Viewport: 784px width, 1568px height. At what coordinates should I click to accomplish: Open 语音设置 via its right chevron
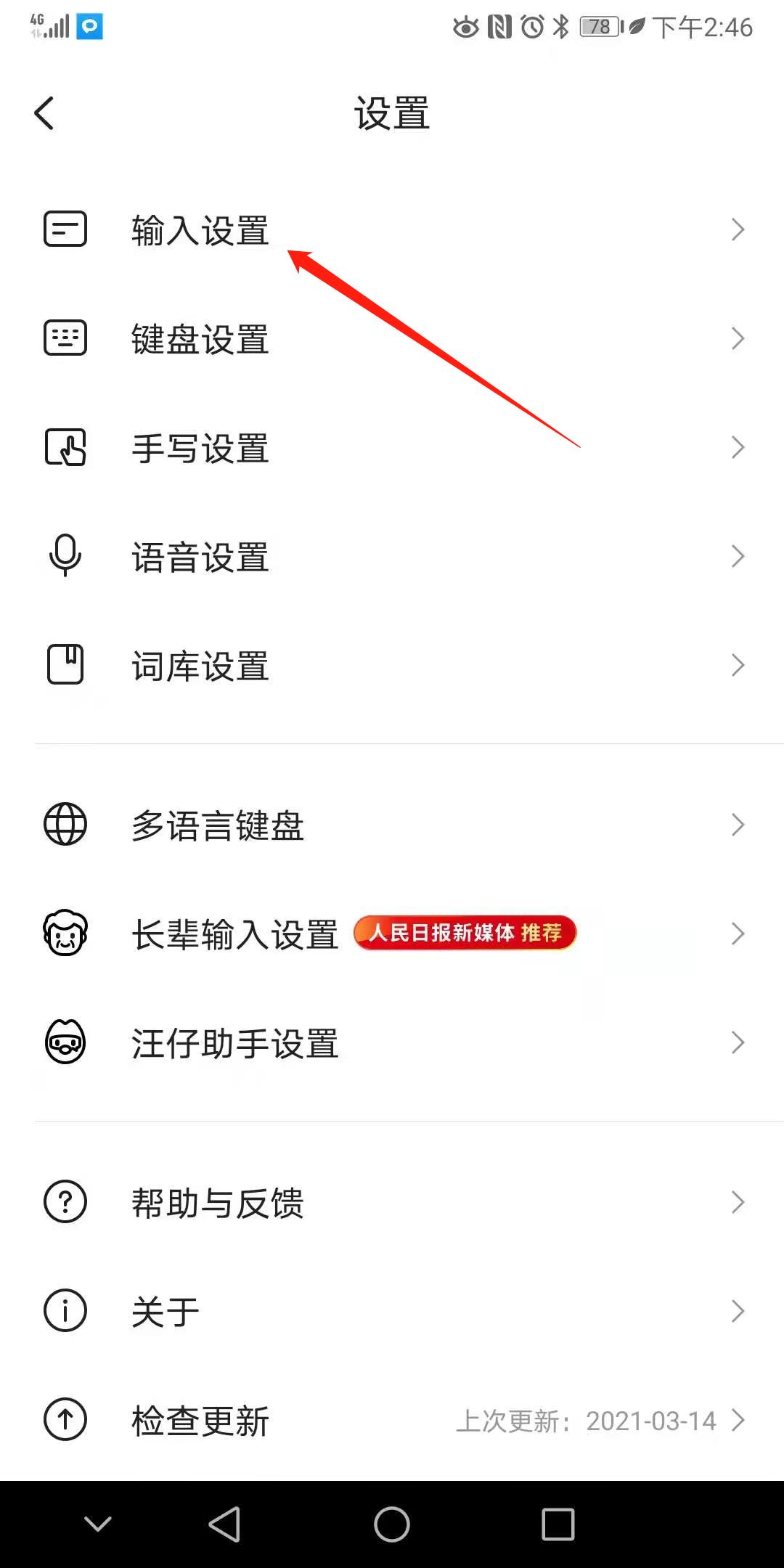737,556
